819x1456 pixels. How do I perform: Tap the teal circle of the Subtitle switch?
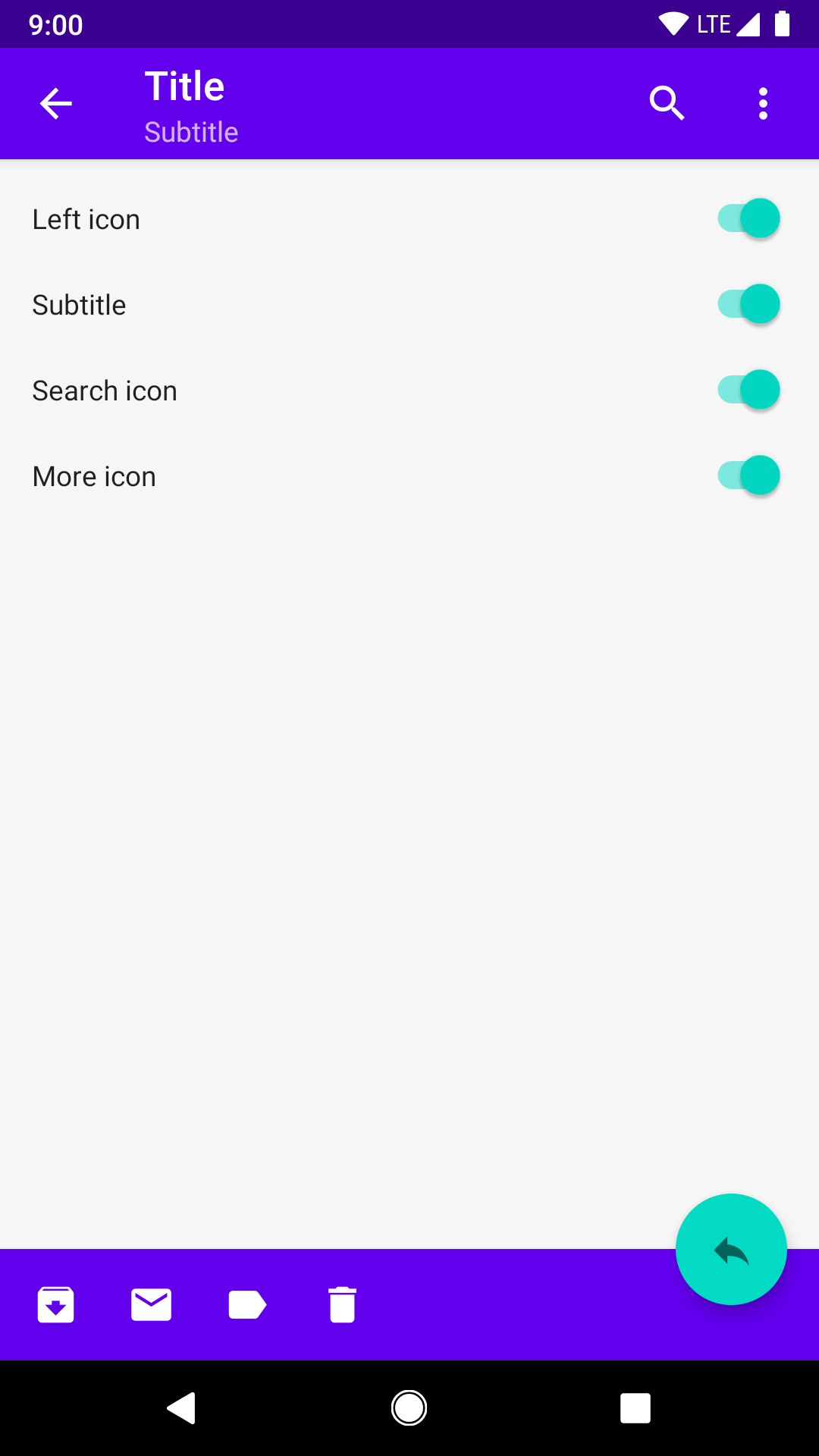[759, 303]
